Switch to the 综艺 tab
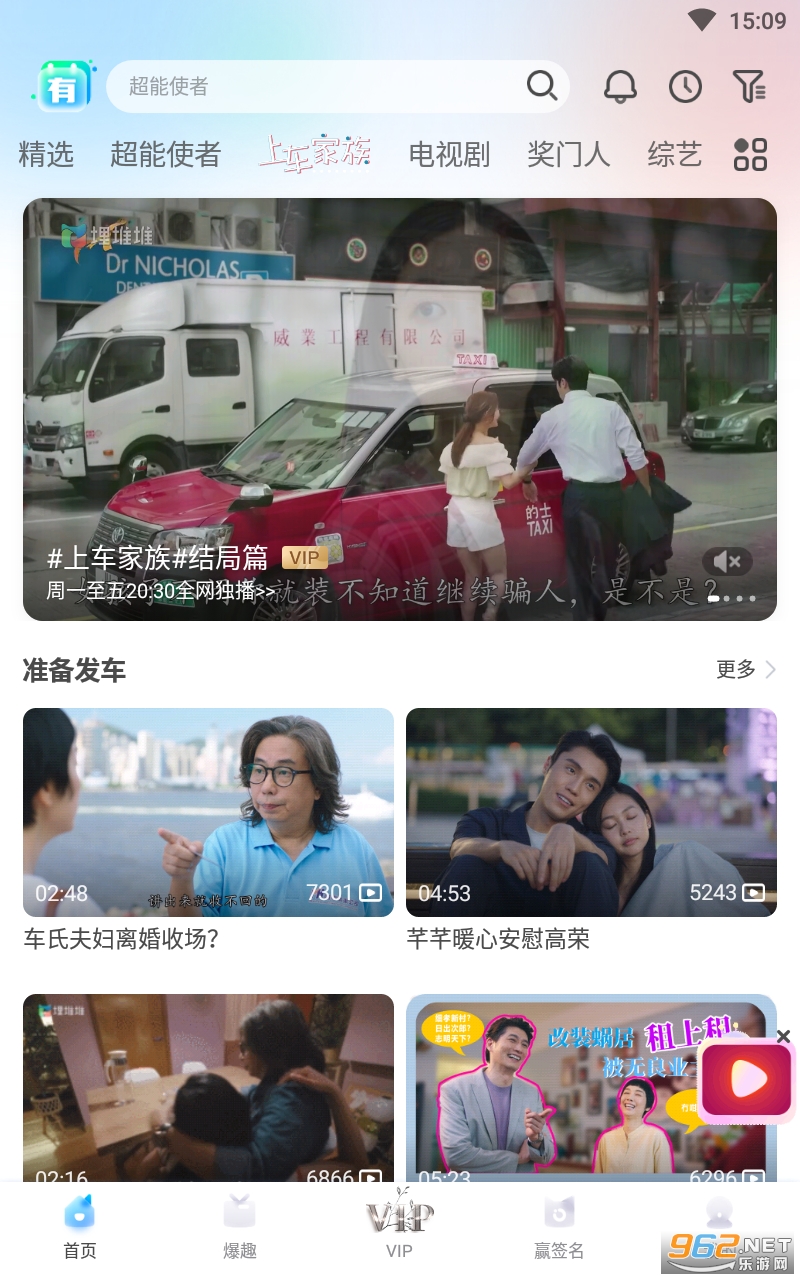The height and width of the screenshot is (1280, 800). [x=674, y=155]
